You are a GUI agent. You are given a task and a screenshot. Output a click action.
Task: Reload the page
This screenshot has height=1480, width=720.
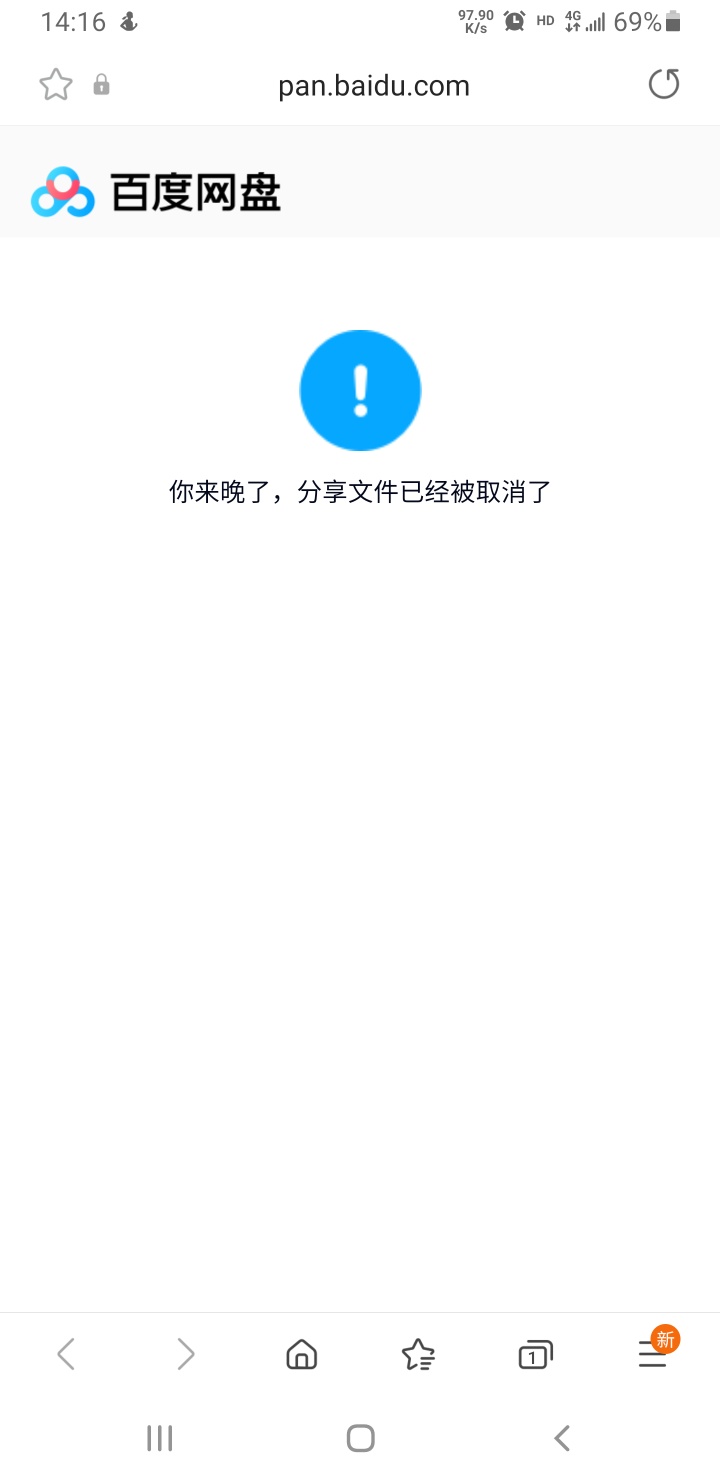pyautogui.click(x=664, y=84)
